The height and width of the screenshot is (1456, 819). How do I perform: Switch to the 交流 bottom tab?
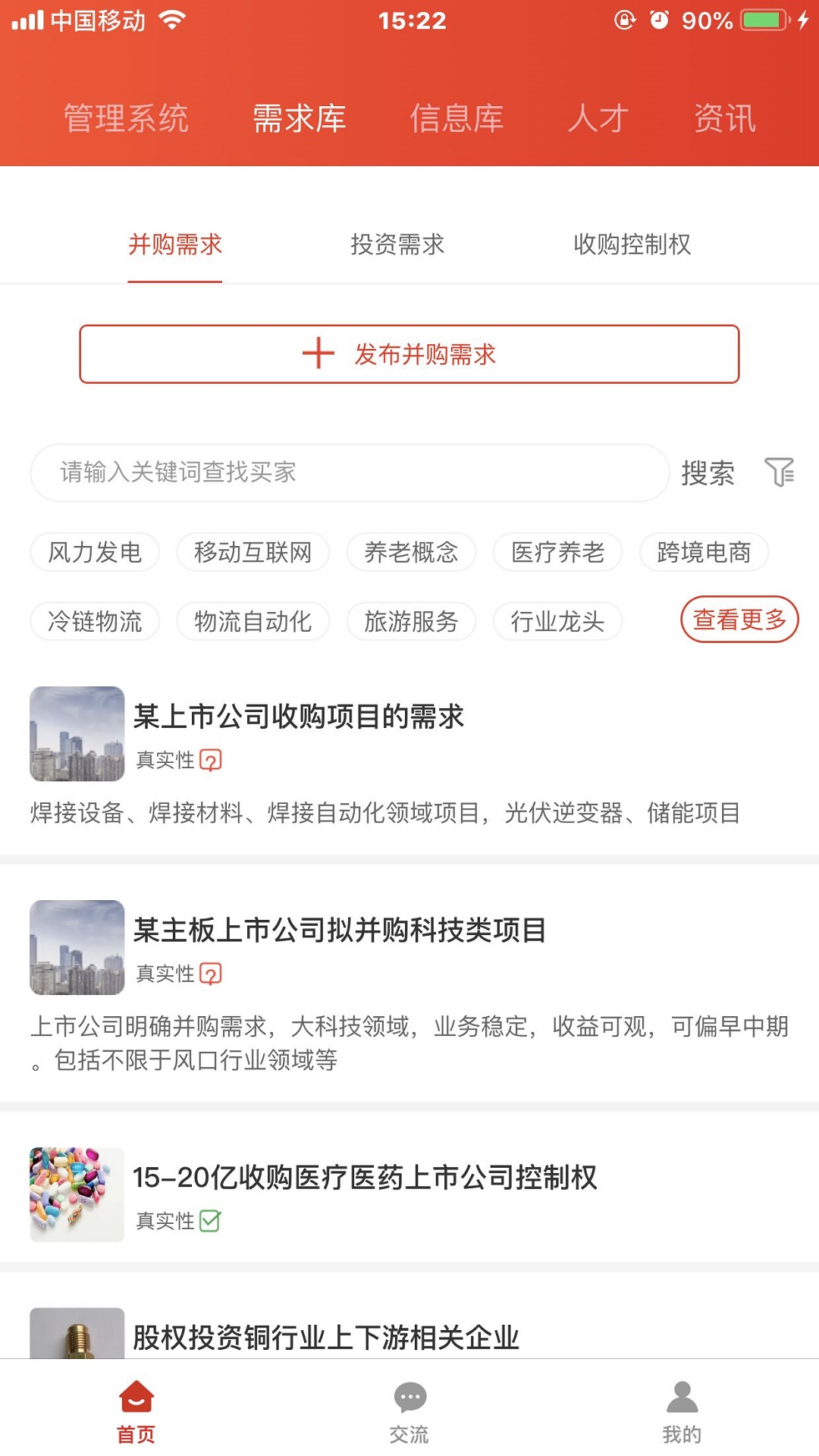click(409, 1411)
